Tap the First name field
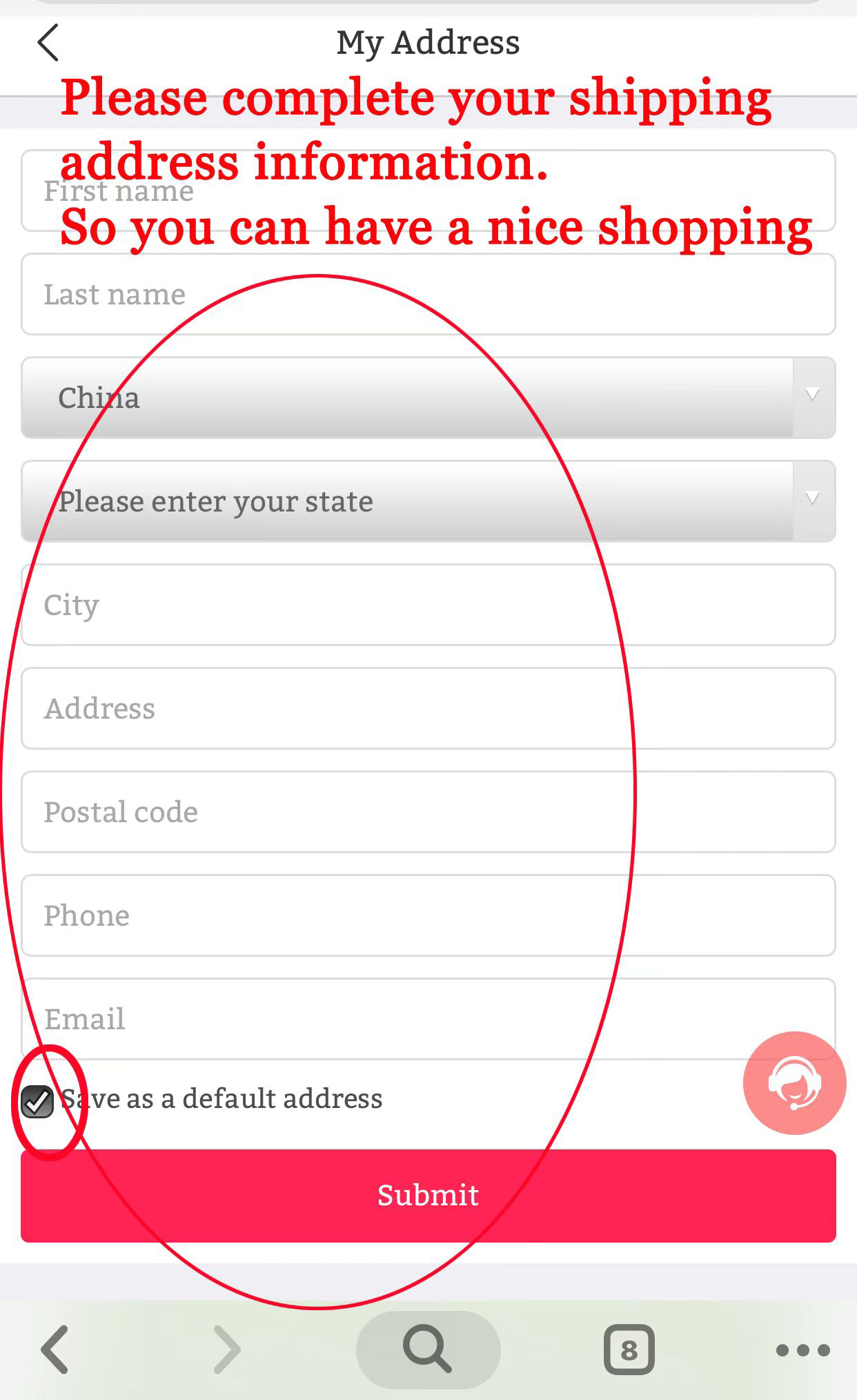 click(x=428, y=191)
